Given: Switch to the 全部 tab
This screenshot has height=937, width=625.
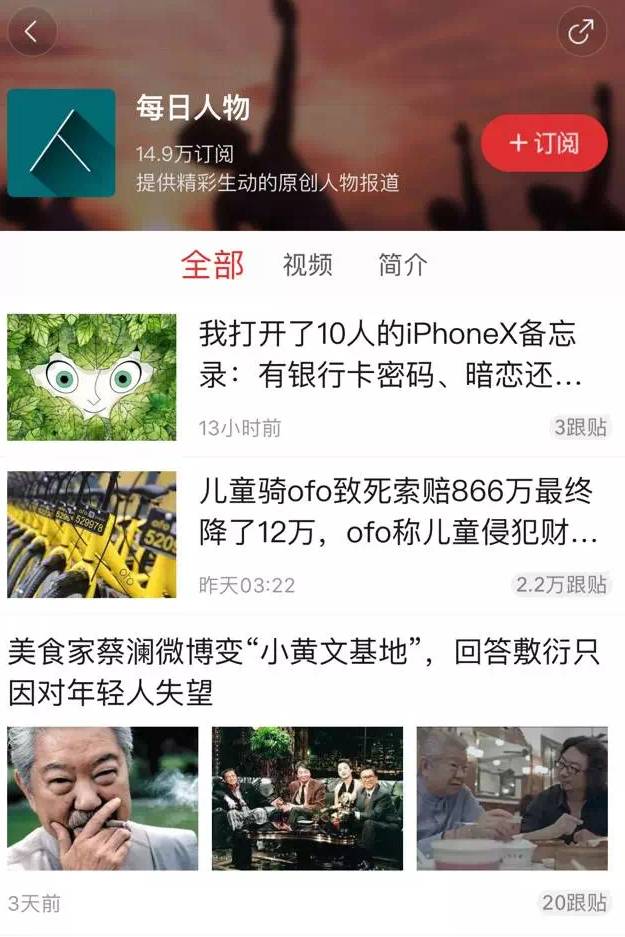Looking at the screenshot, I should [212, 265].
